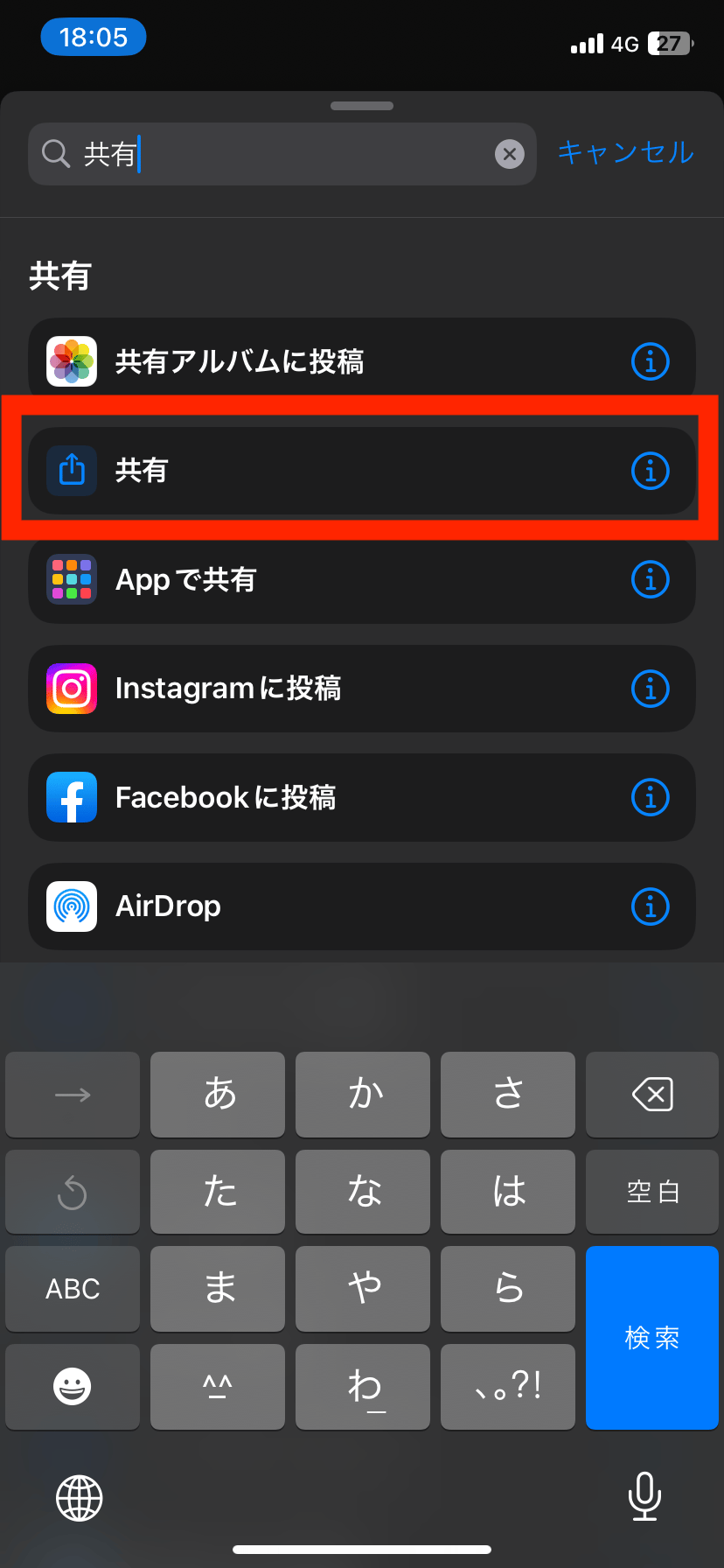Tap the あ kana key
Image resolution: width=724 pixels, height=1568 pixels.
(x=217, y=1095)
